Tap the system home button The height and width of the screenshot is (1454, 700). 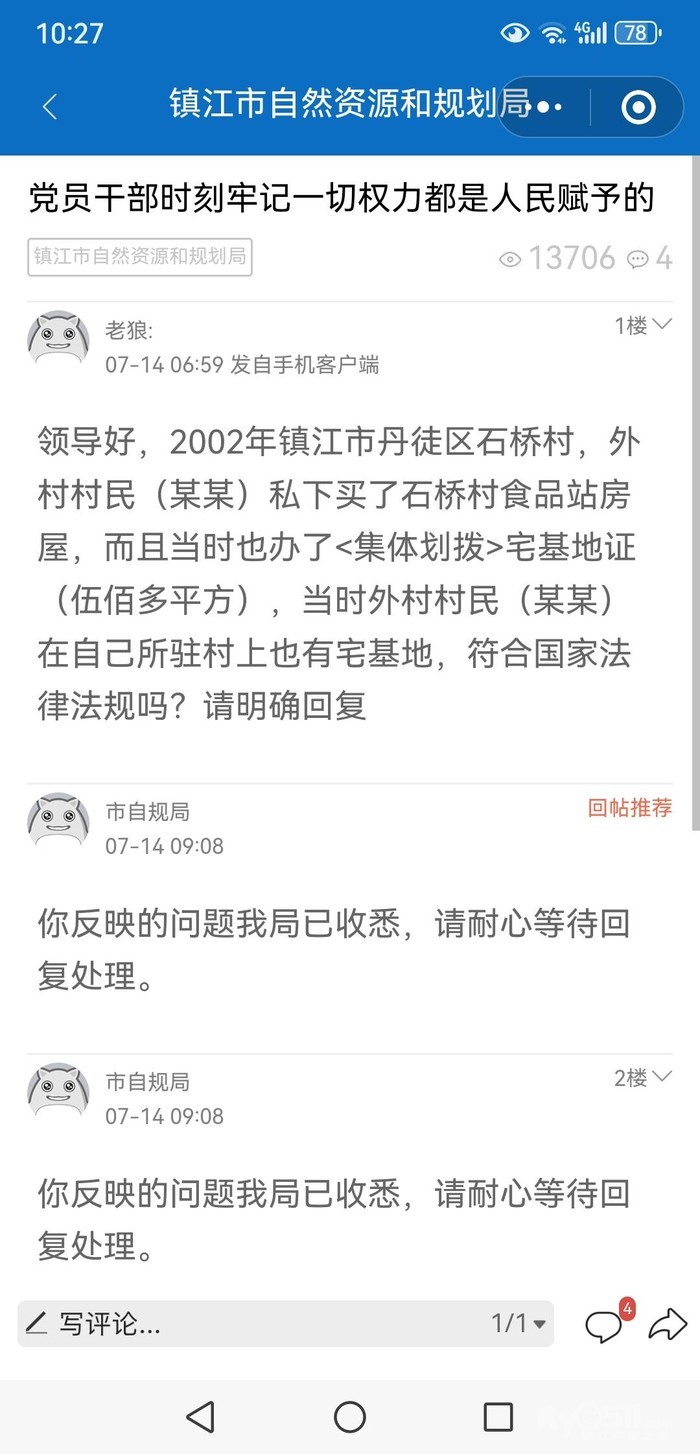coord(350,1416)
